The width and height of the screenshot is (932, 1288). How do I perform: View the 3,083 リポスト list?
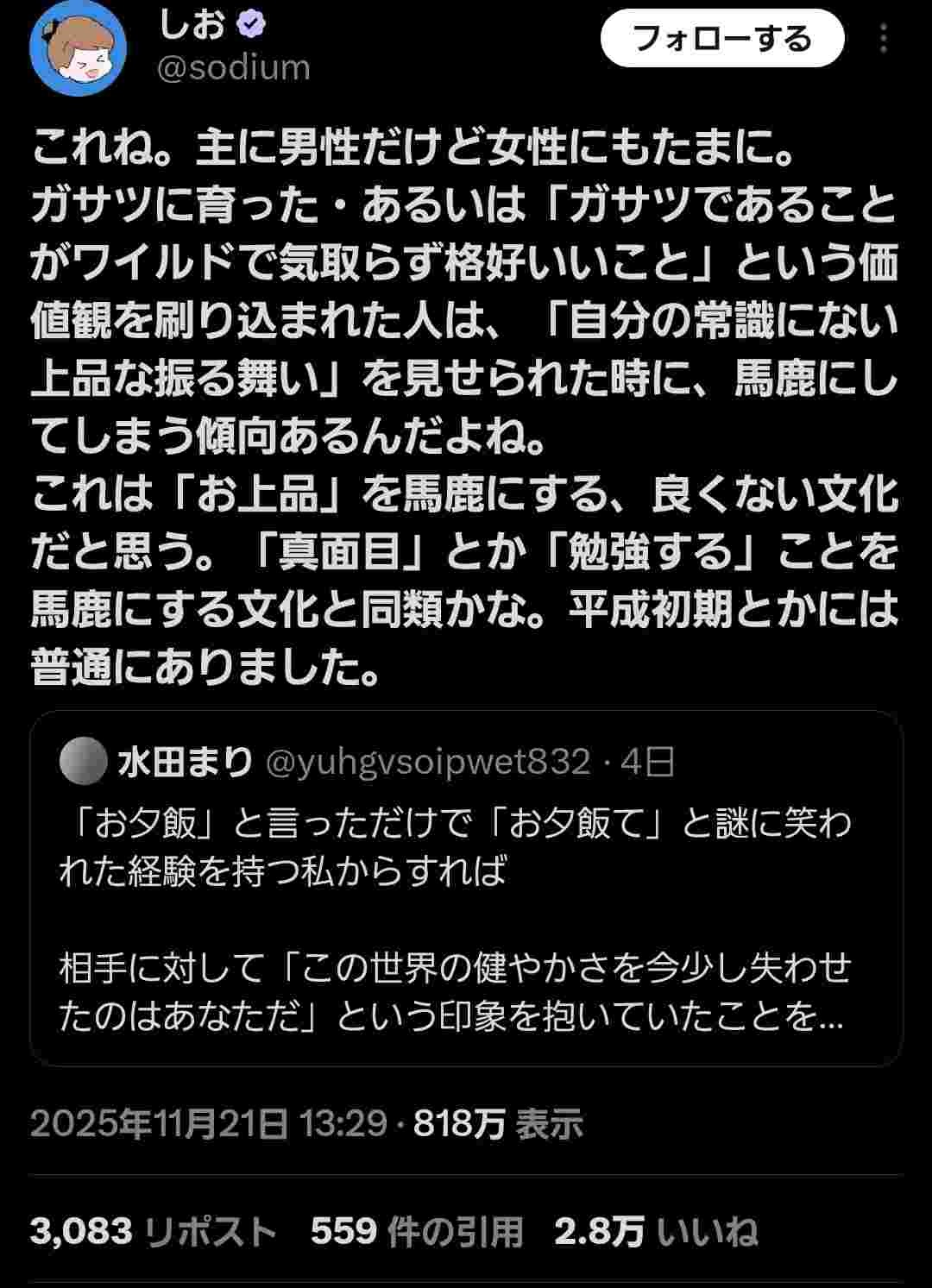[x=153, y=1231]
